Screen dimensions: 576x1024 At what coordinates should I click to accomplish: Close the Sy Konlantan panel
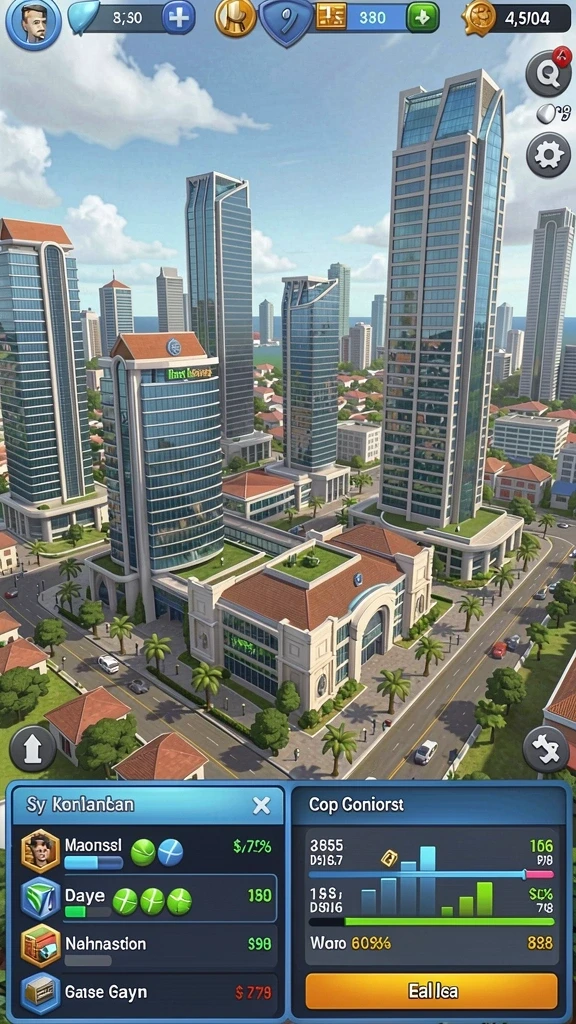(x=261, y=805)
